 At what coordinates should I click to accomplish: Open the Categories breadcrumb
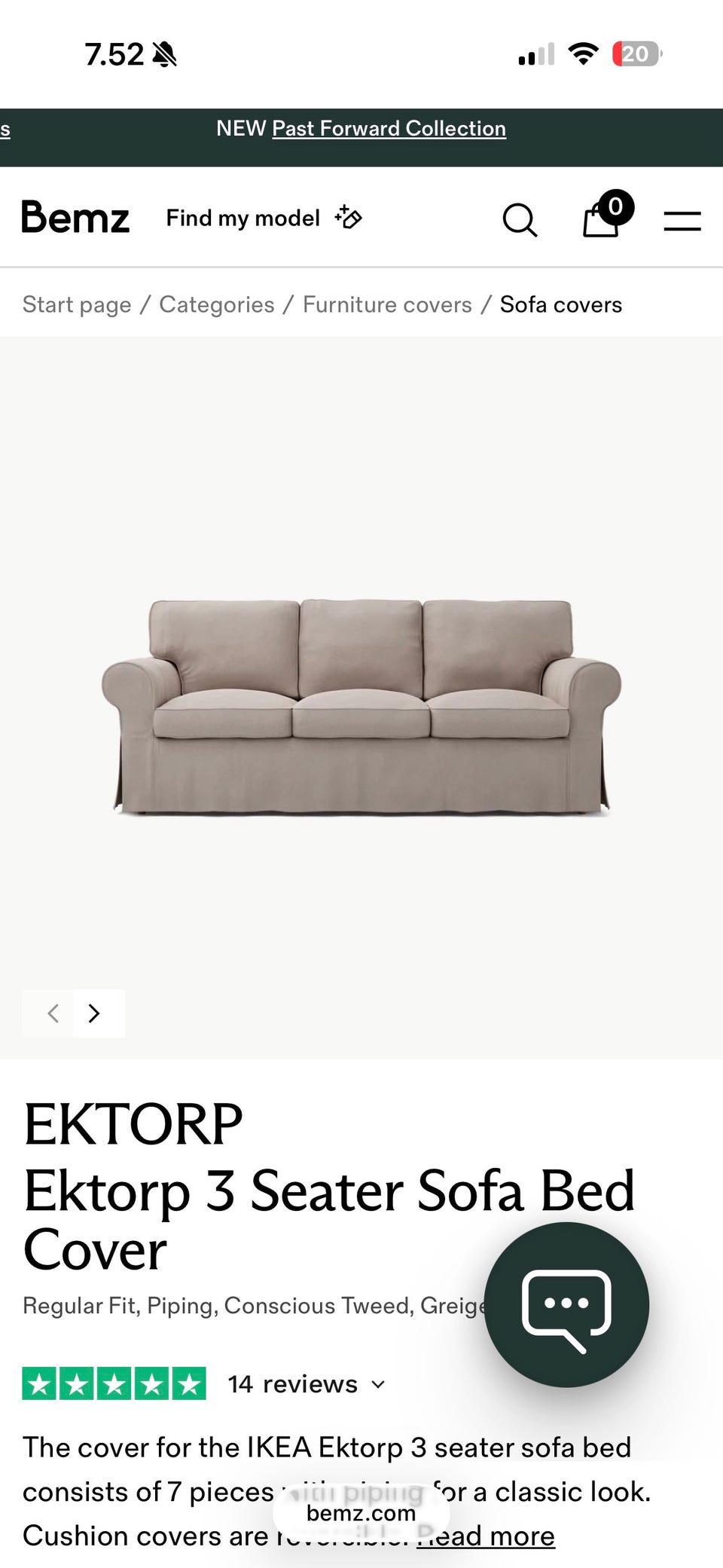coord(217,304)
